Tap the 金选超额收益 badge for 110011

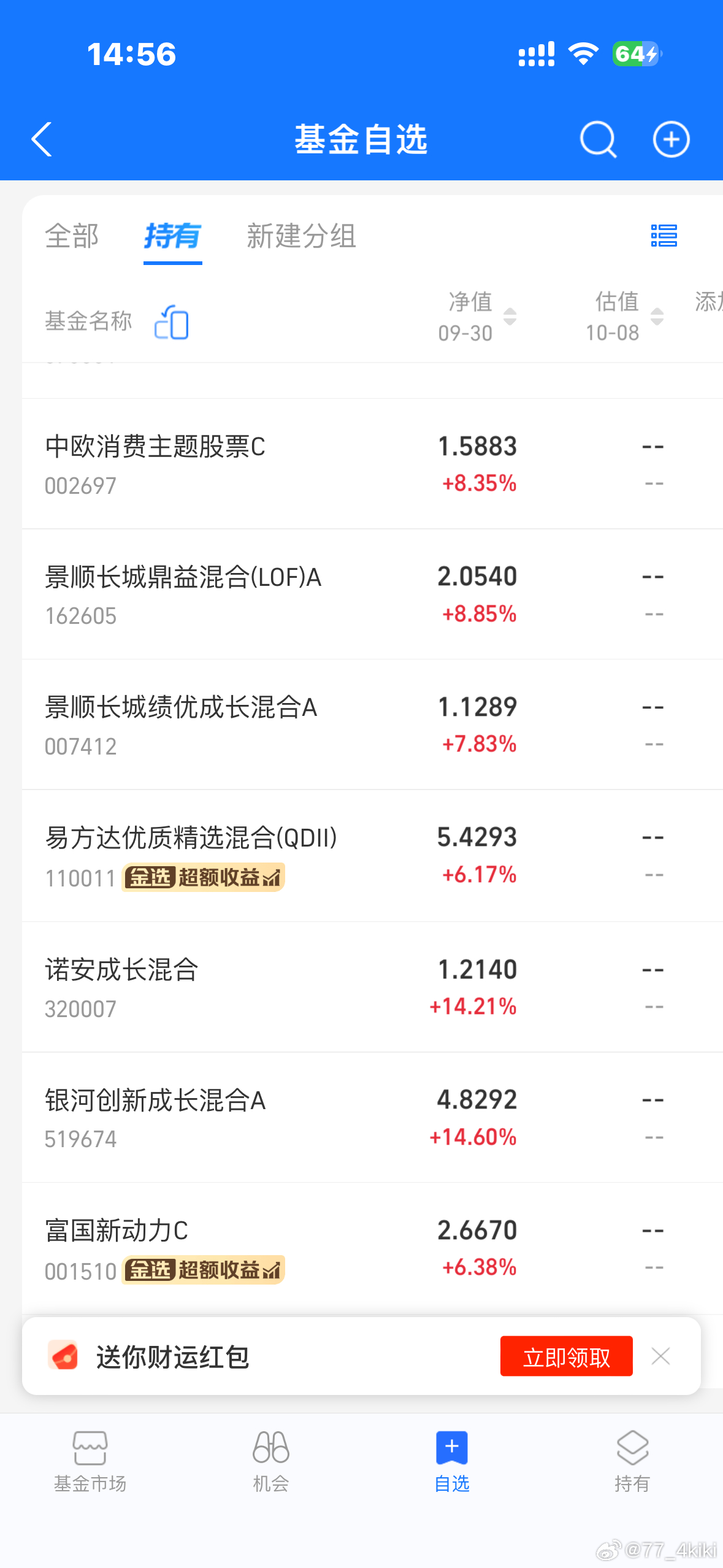pyautogui.click(x=203, y=878)
